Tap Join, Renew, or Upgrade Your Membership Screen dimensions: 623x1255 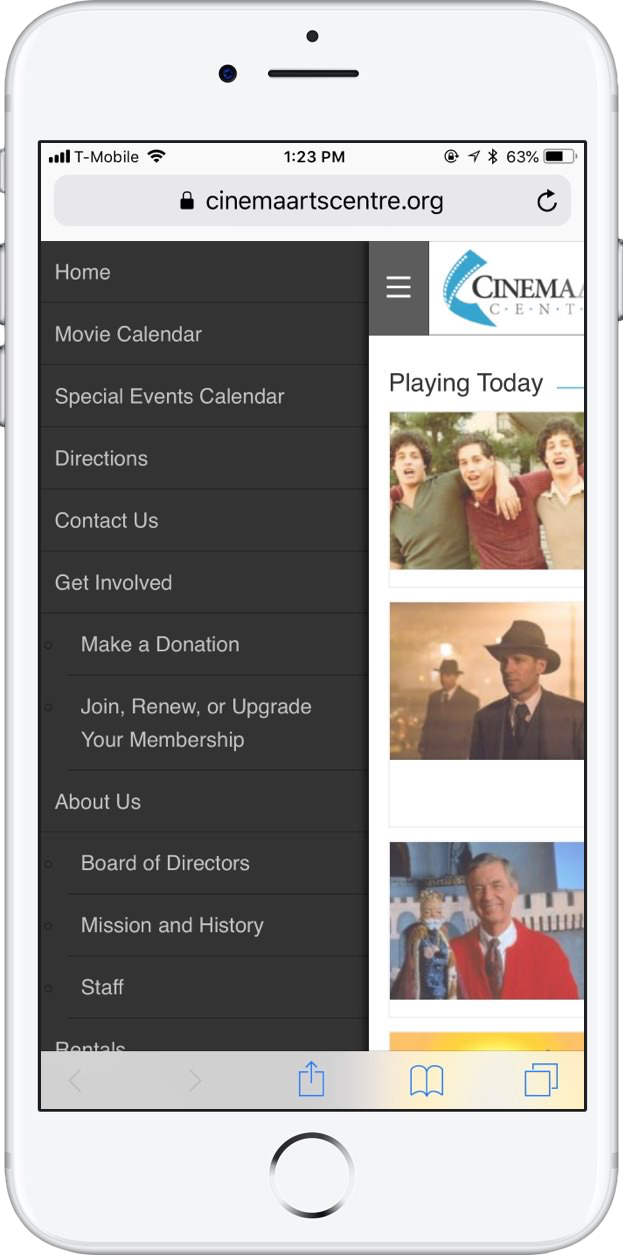click(x=217, y=723)
